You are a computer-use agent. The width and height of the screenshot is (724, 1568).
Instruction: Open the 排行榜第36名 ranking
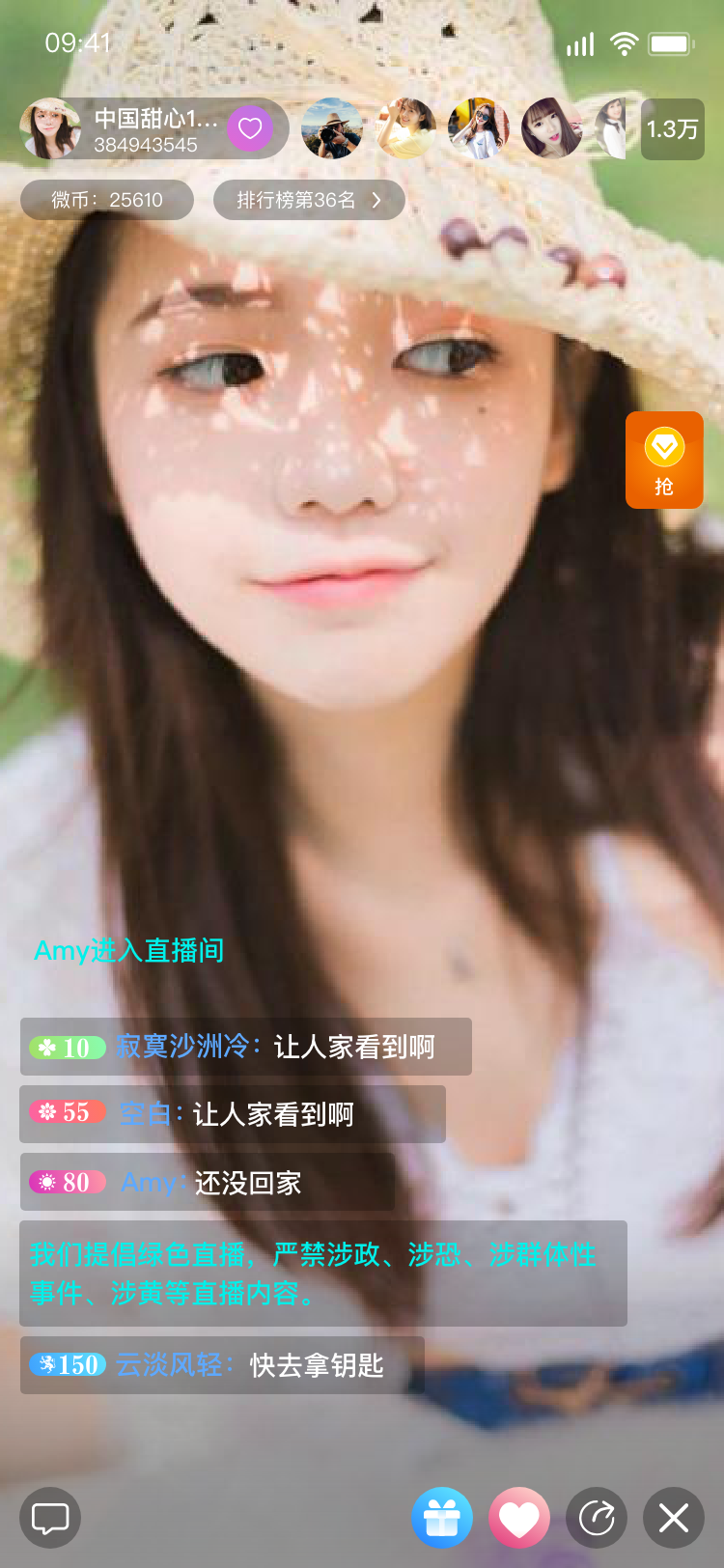[x=308, y=200]
